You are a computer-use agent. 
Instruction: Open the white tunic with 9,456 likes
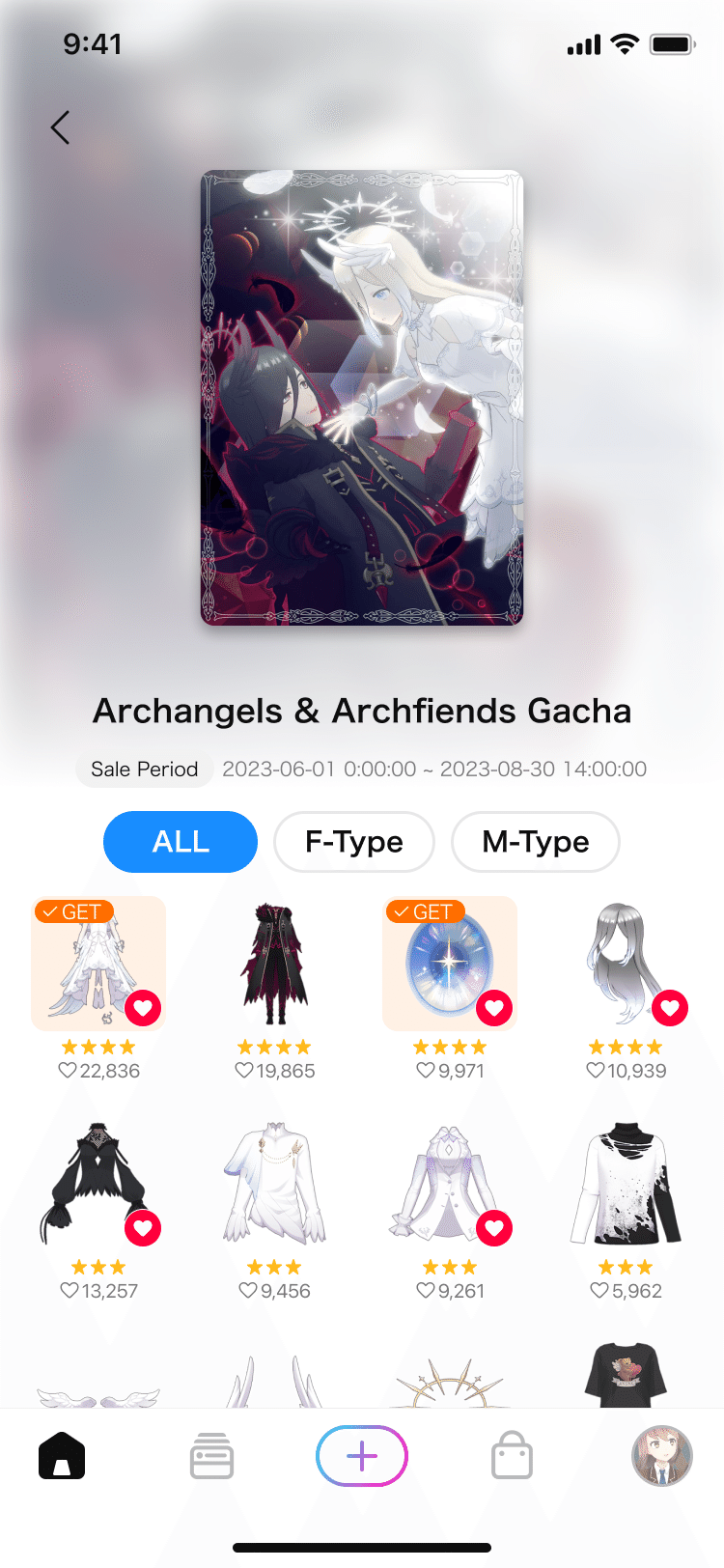point(274,1183)
